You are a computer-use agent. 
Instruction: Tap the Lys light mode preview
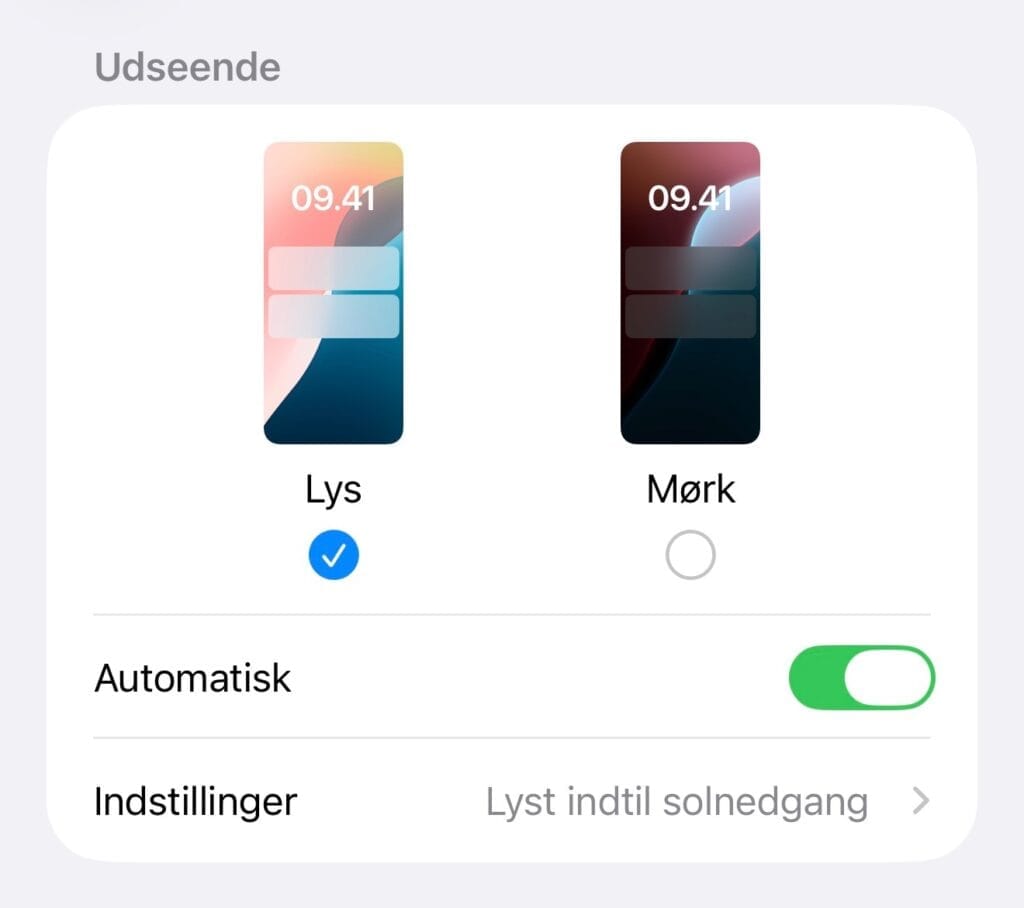click(x=333, y=293)
